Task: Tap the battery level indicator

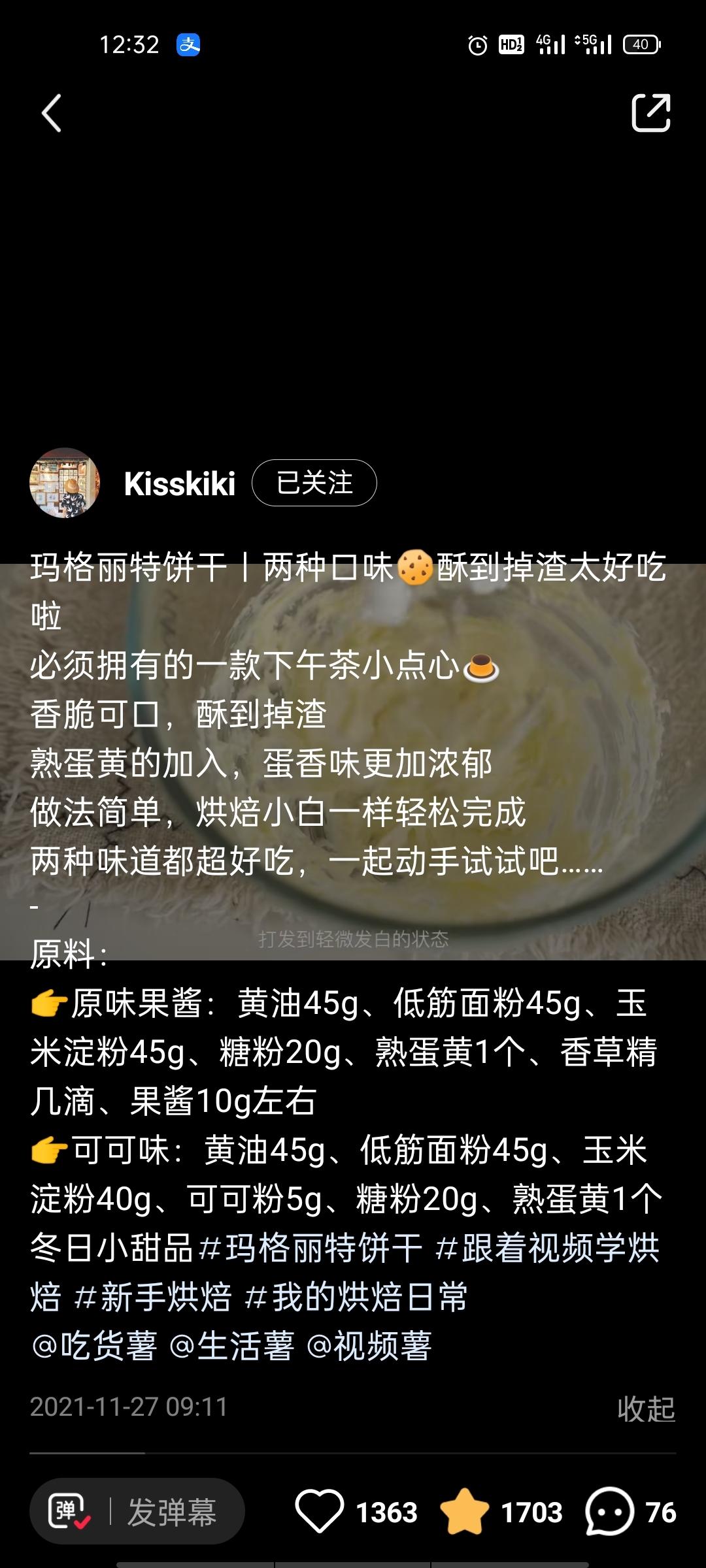Action: click(x=642, y=43)
